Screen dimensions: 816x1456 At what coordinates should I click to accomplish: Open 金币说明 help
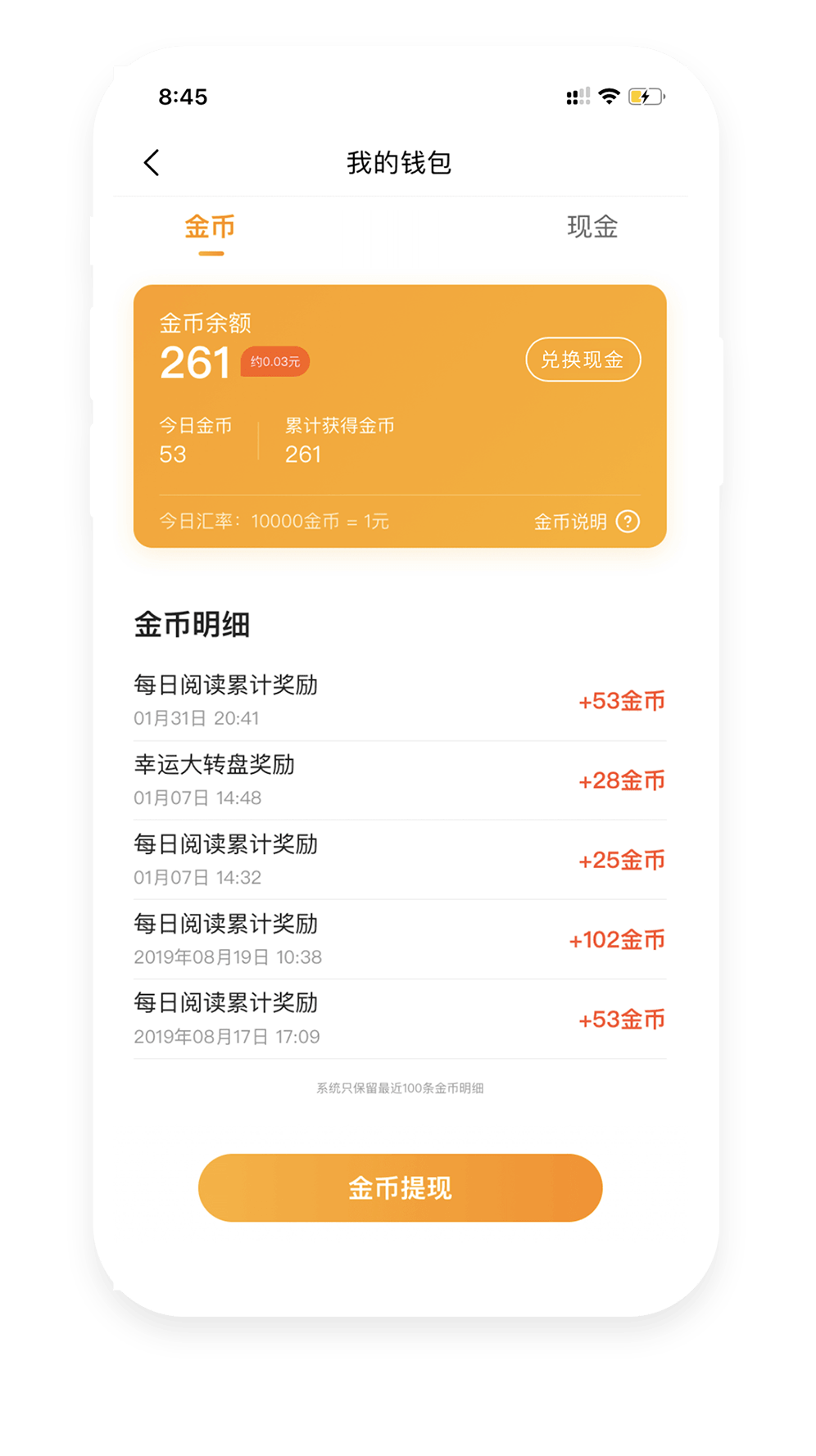click(x=586, y=522)
